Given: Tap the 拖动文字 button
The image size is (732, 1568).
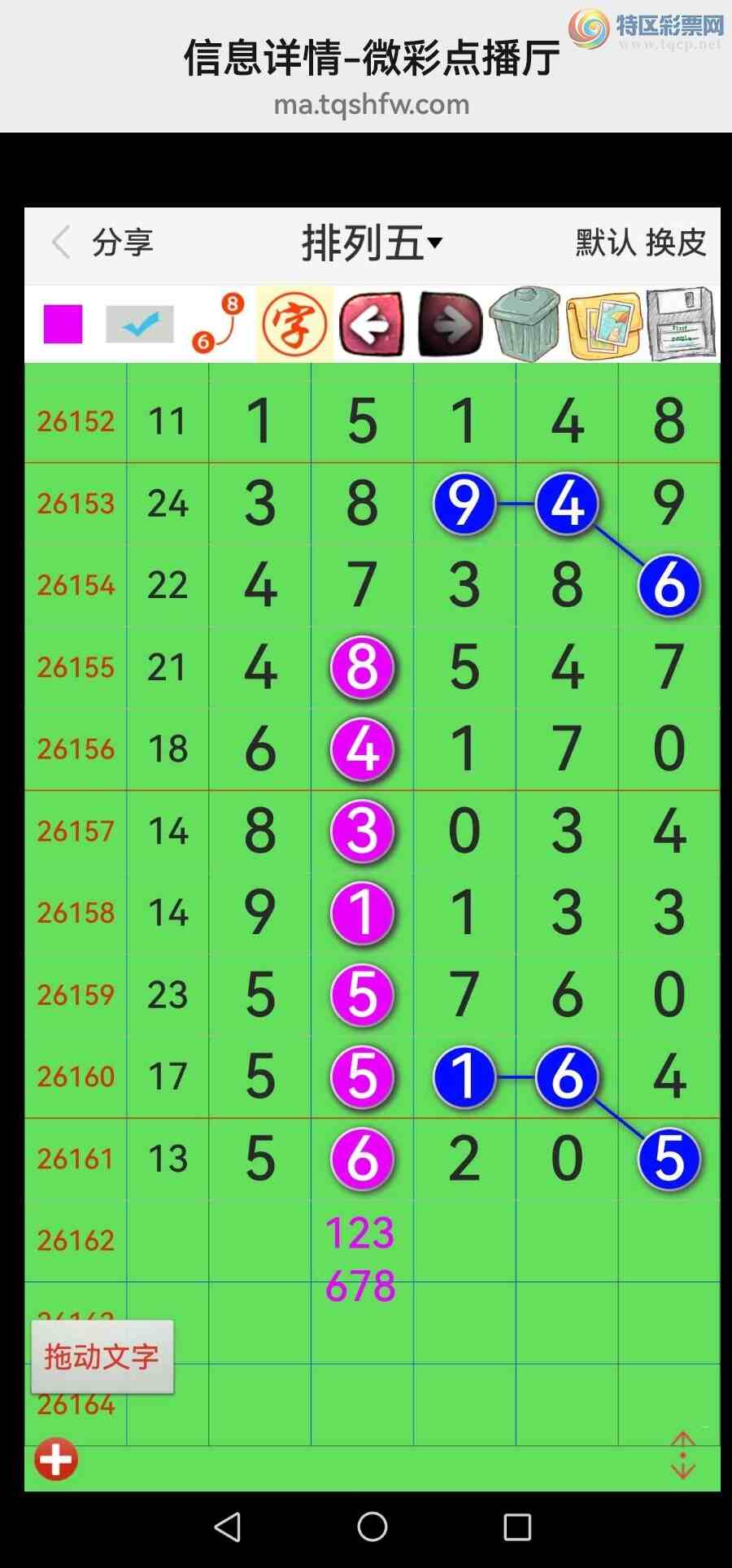Looking at the screenshot, I should pyautogui.click(x=102, y=1356).
